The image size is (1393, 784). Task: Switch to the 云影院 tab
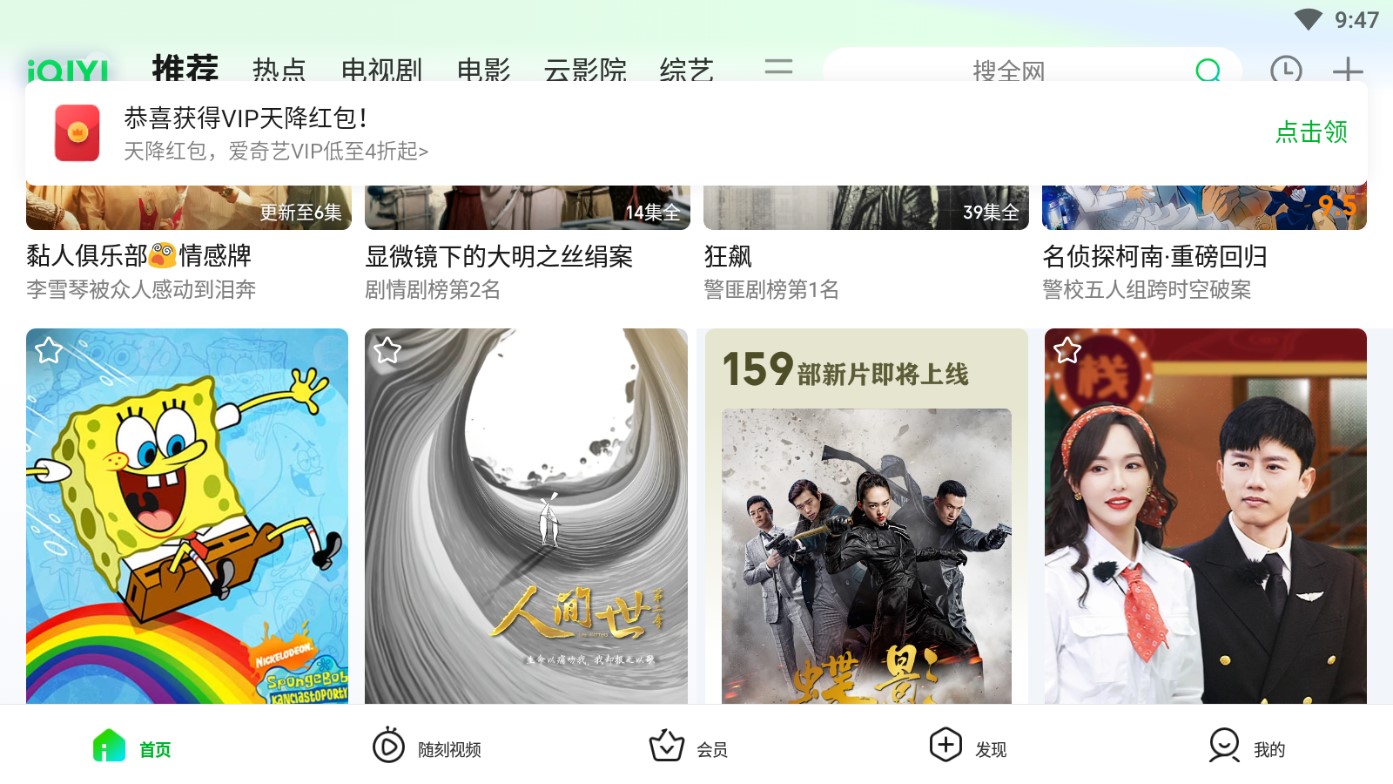click(x=585, y=70)
